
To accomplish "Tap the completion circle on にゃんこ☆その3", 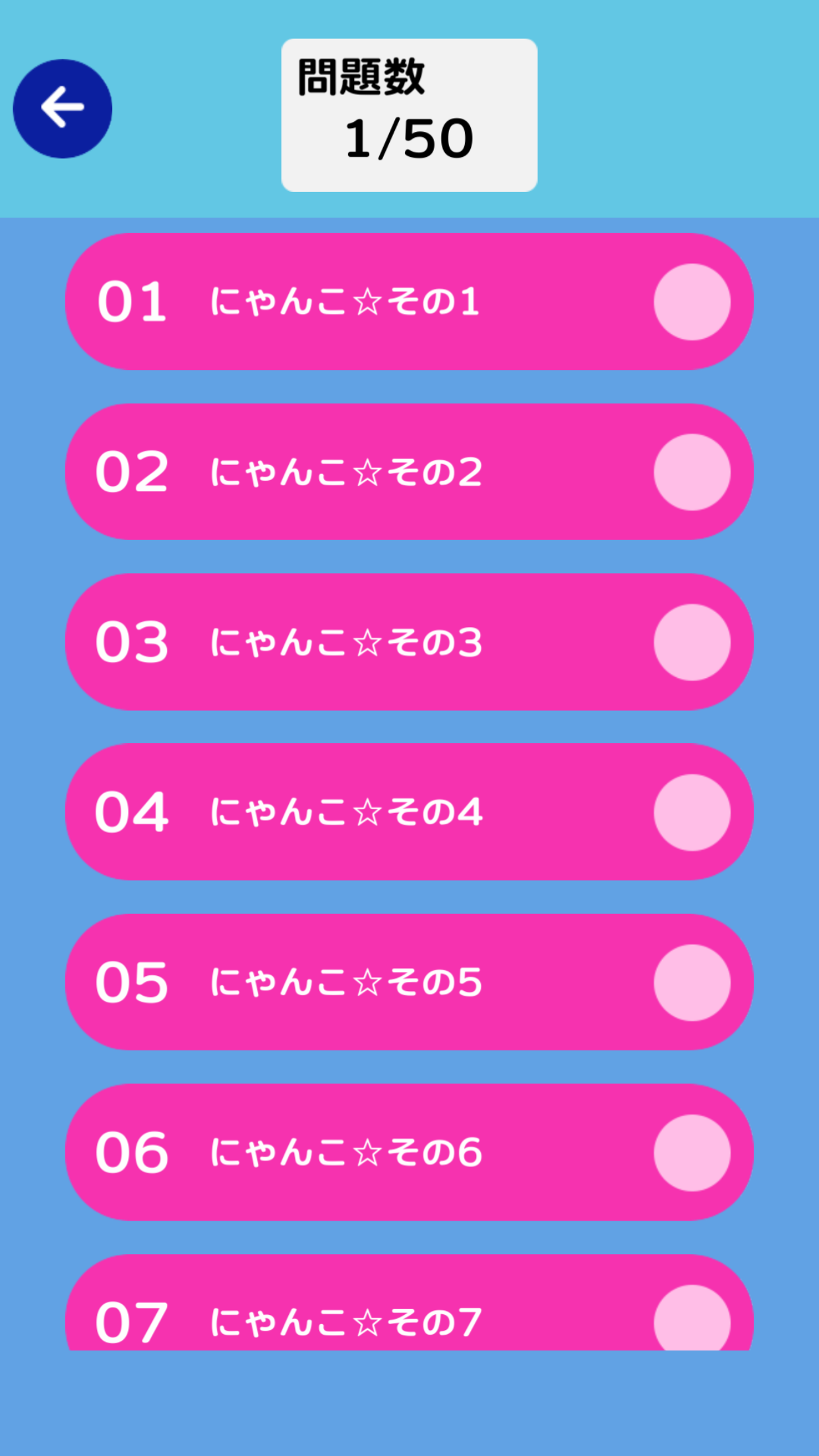I will click(x=691, y=641).
